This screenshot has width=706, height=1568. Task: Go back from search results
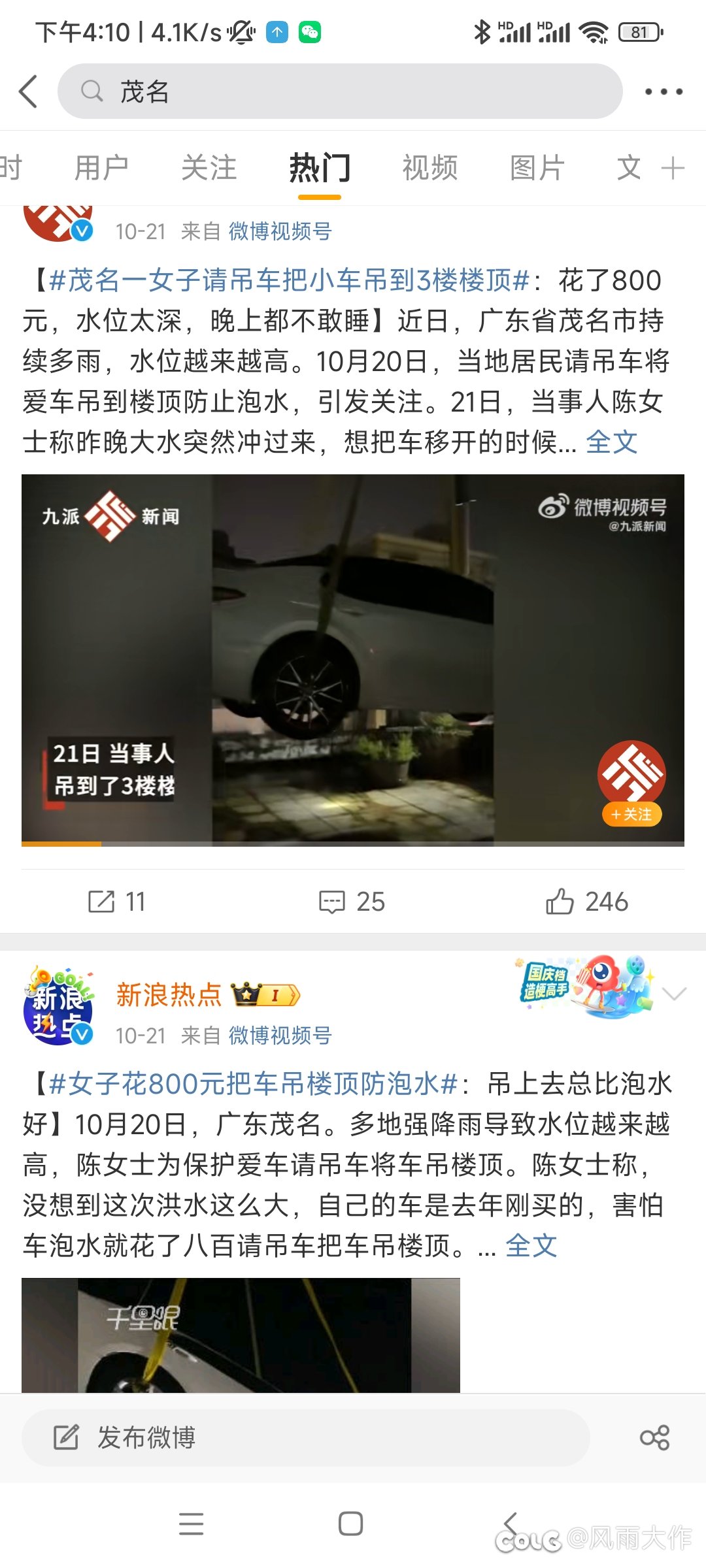pos(29,91)
